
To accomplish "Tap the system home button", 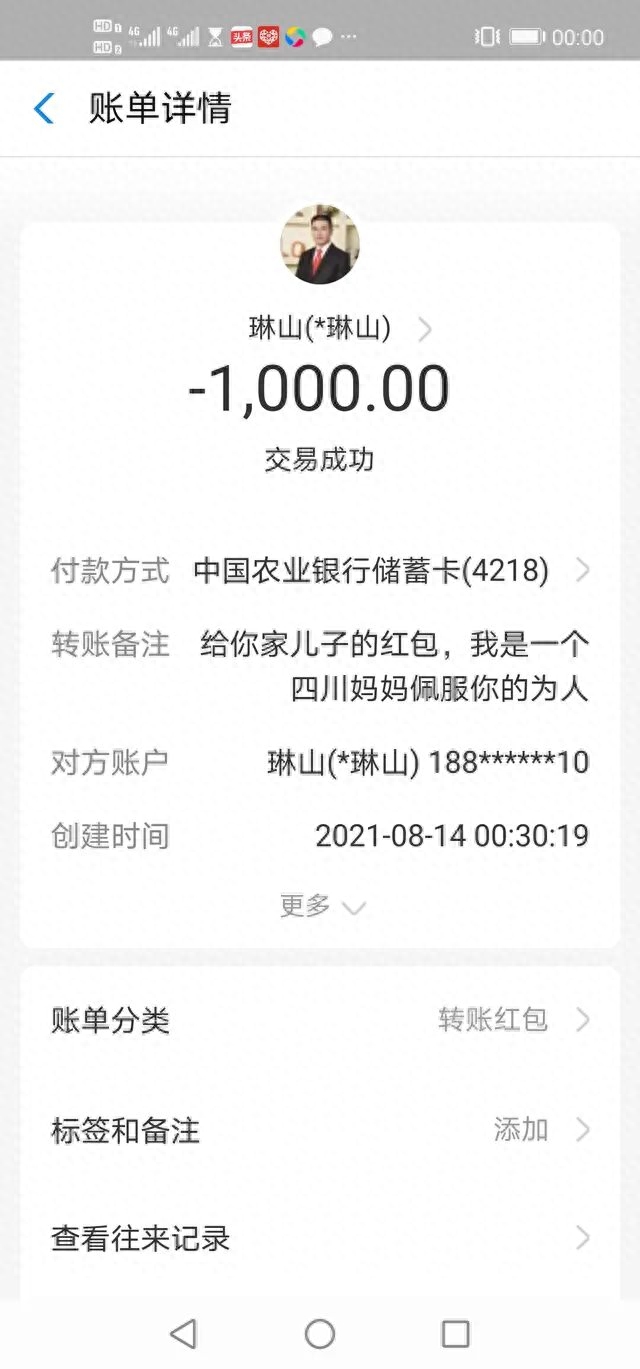I will pyautogui.click(x=320, y=1333).
